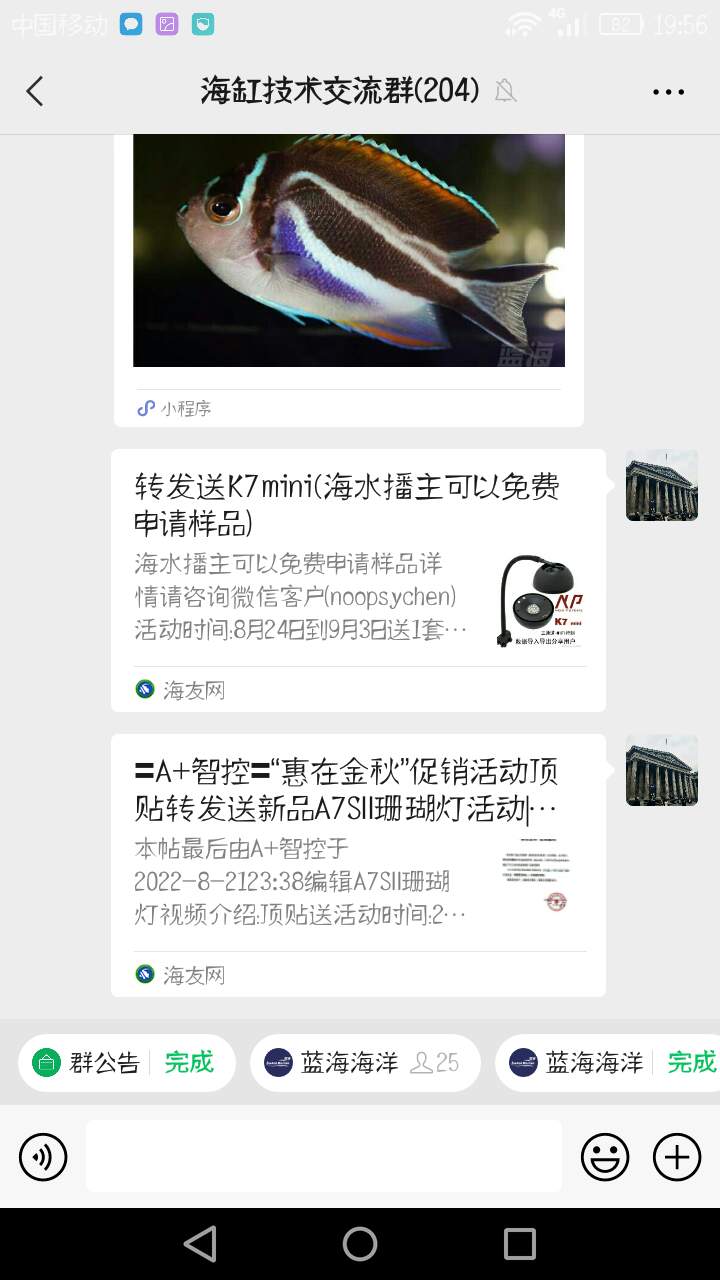Go back from the group chat
Image resolution: width=720 pixels, height=1280 pixels.
point(35,91)
